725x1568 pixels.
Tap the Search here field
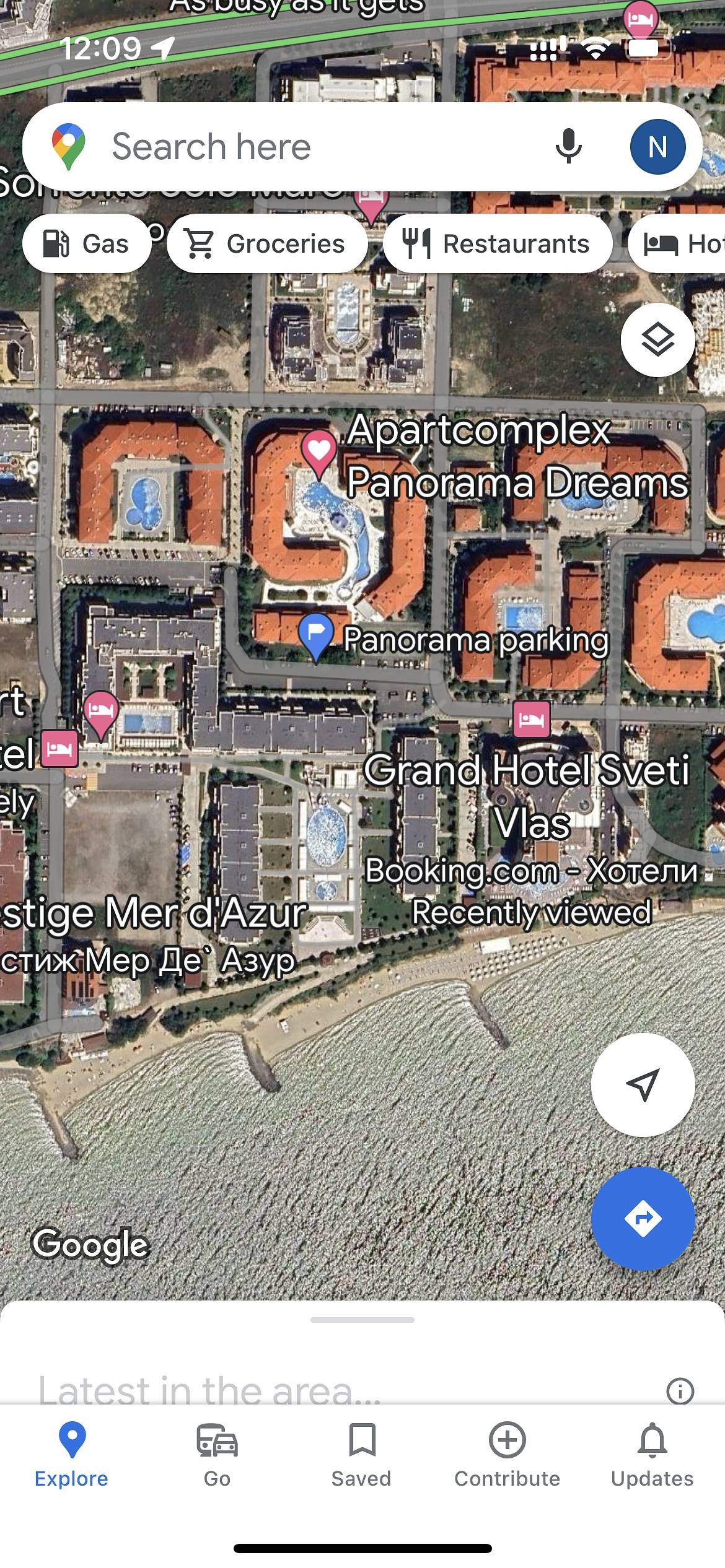click(x=310, y=147)
